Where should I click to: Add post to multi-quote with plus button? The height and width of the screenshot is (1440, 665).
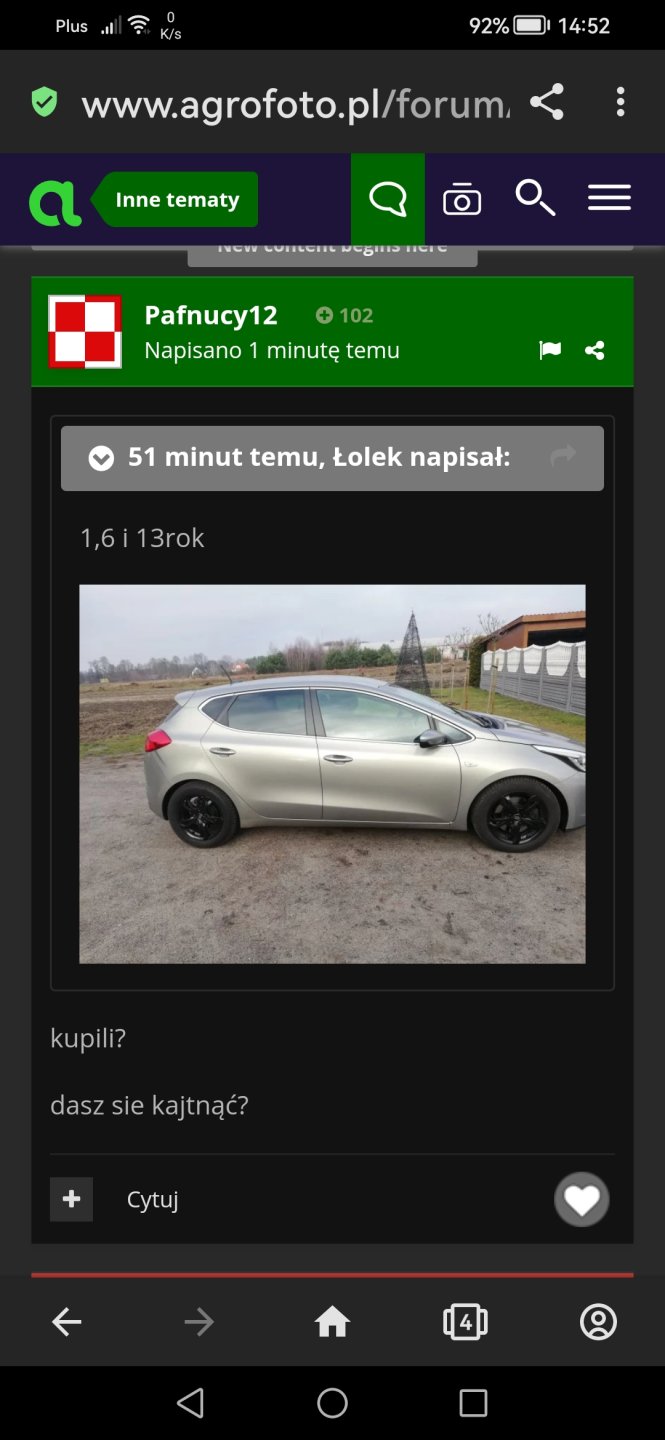point(71,1199)
